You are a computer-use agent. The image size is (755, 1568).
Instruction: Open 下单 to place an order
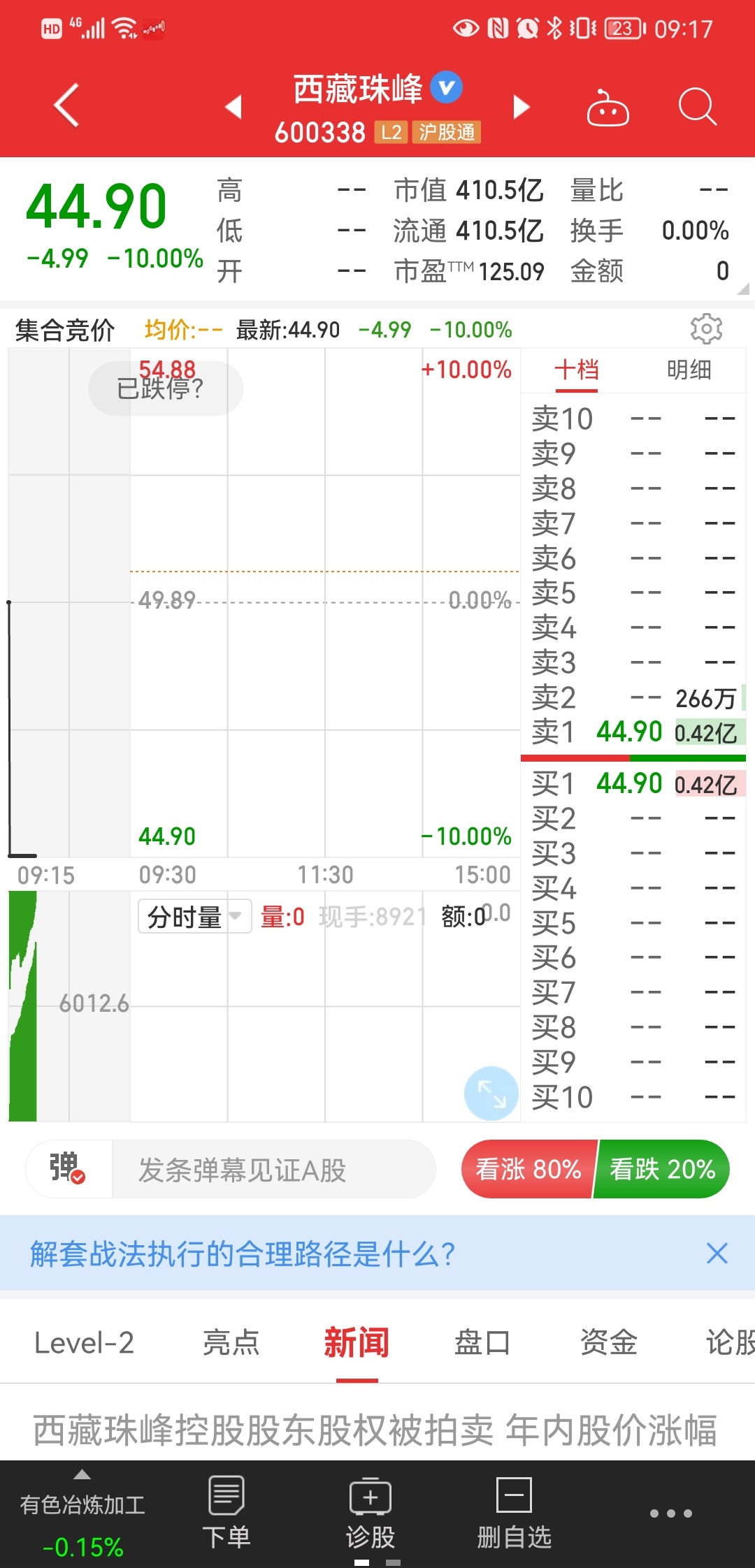coord(226,1512)
